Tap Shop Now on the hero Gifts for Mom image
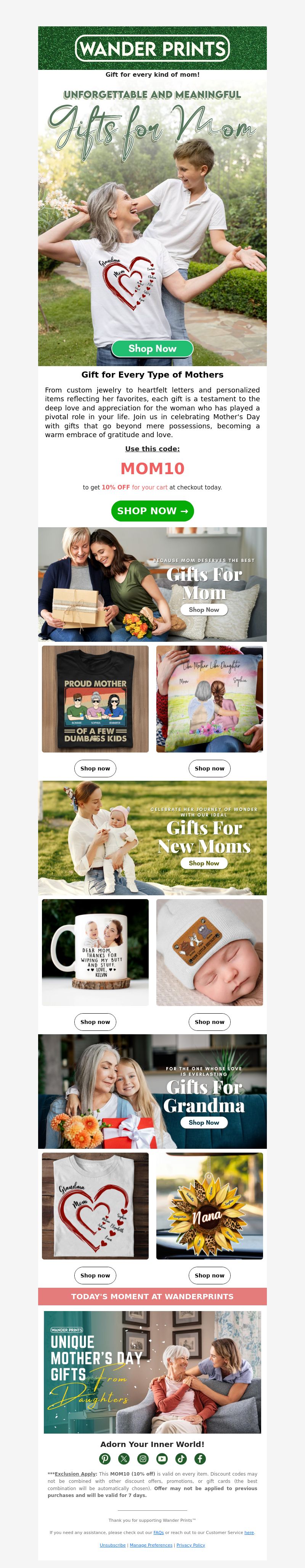Viewport: 305px width, 1568px height. 152,349
